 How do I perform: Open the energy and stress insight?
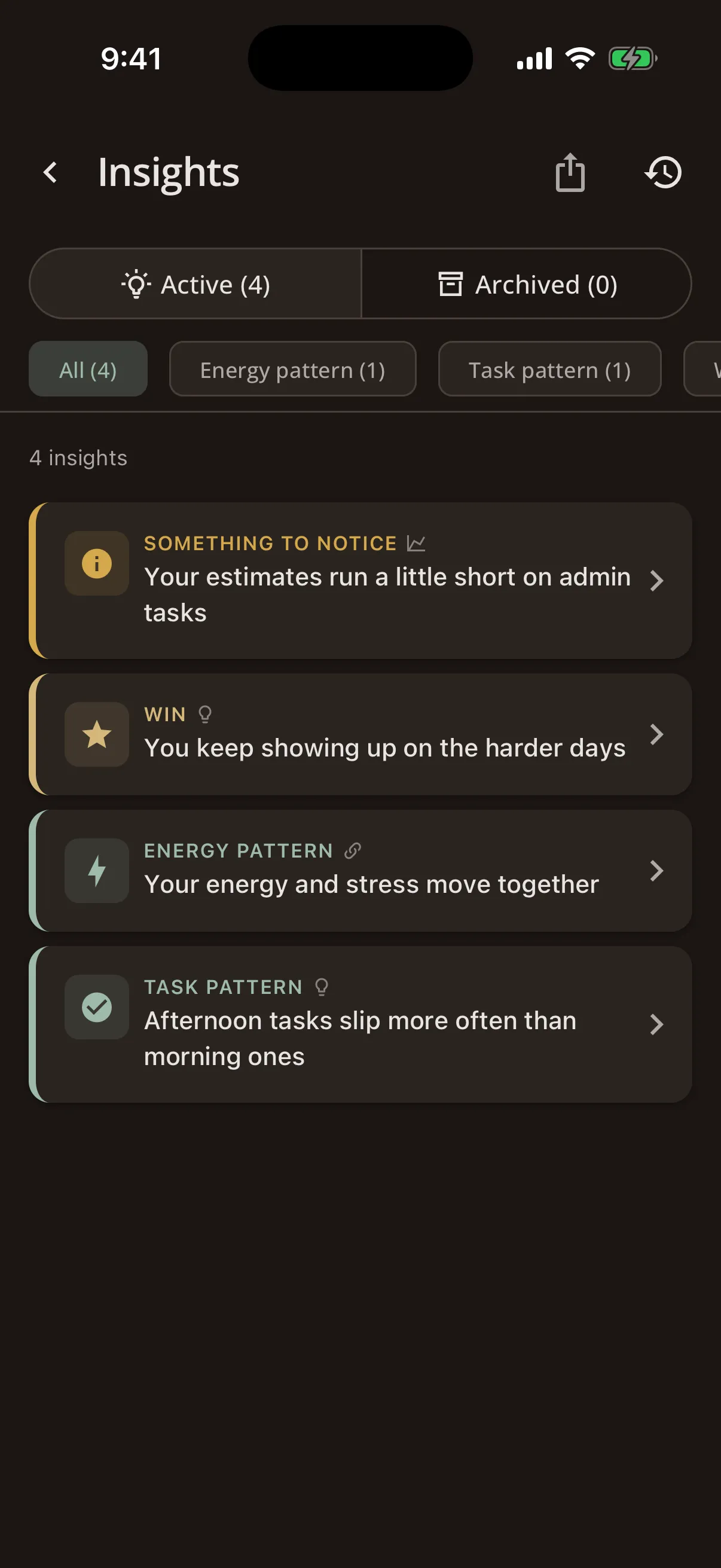(x=360, y=871)
